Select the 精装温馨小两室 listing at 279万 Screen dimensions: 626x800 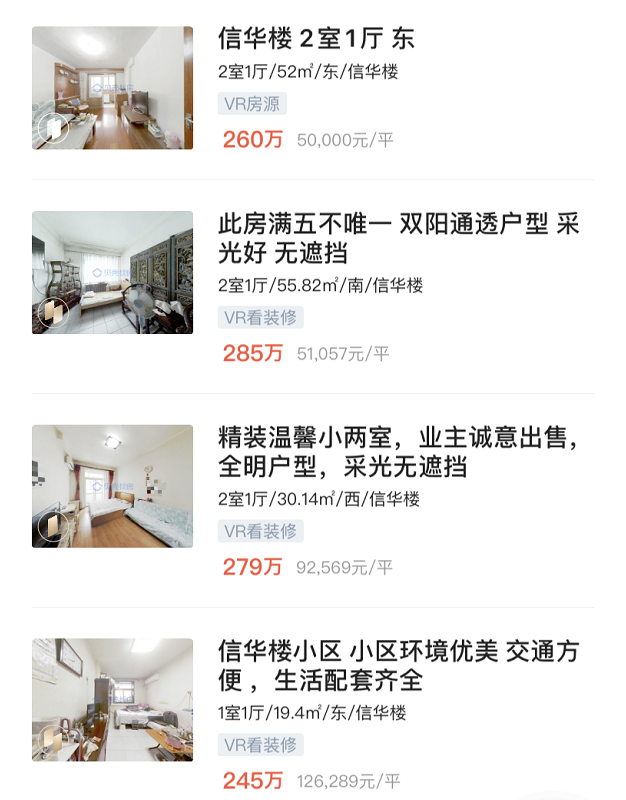coord(400,451)
